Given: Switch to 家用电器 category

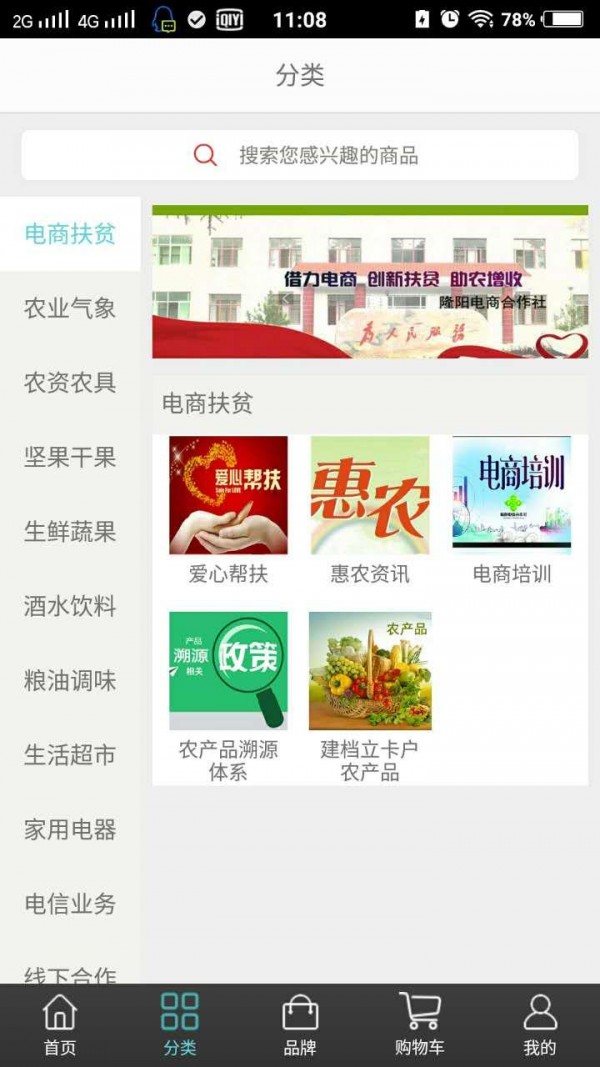Looking at the screenshot, I should click(x=70, y=830).
